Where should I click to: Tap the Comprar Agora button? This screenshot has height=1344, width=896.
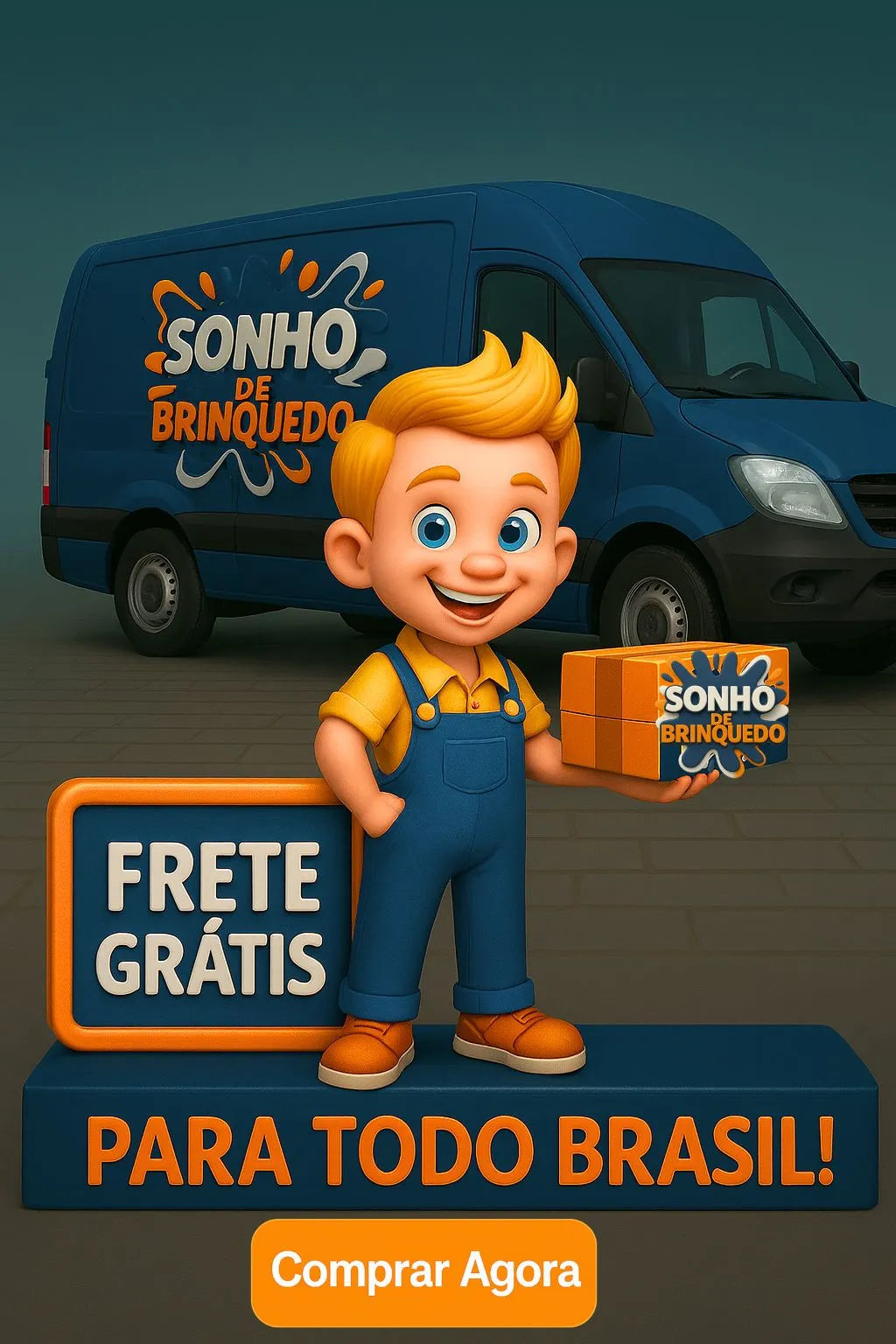coord(424,1270)
